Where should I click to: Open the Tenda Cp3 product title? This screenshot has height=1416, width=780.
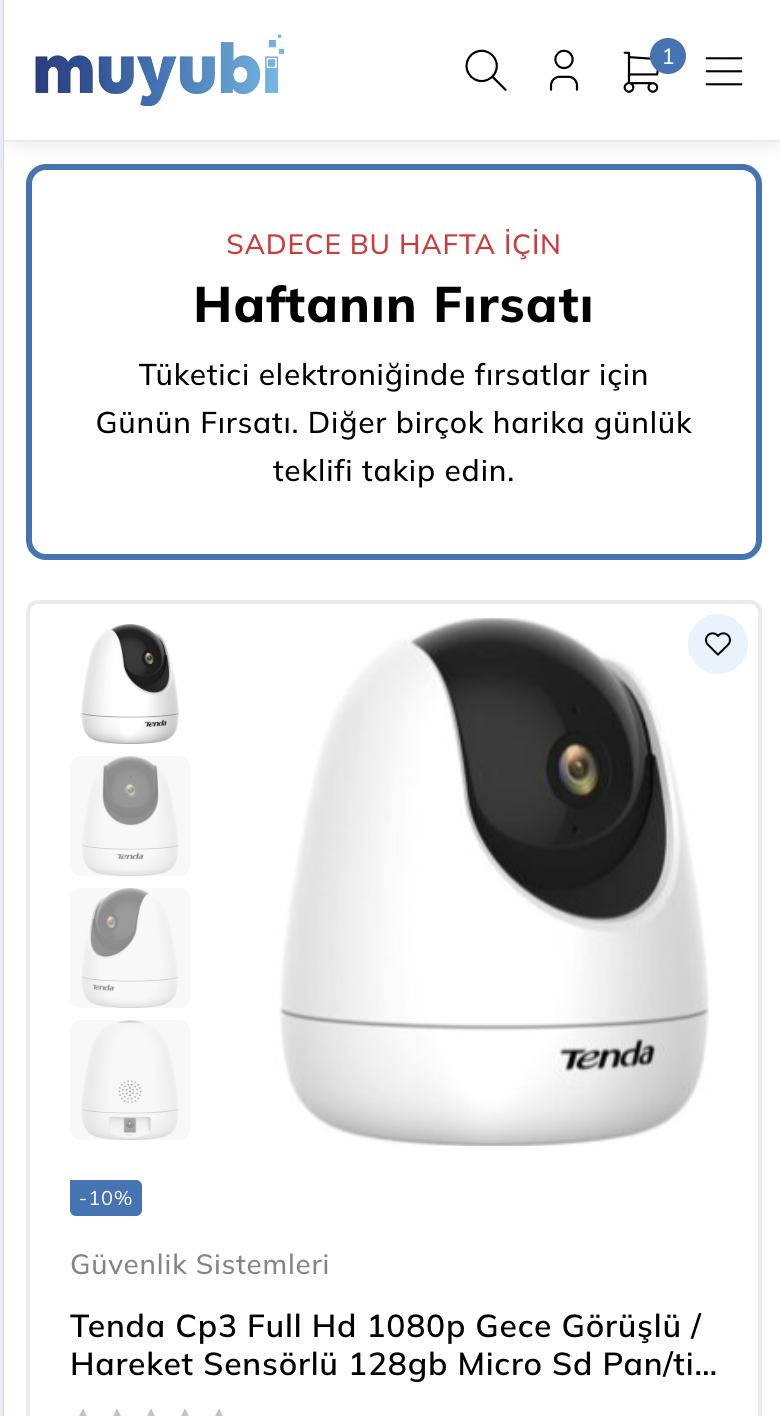click(x=394, y=1345)
